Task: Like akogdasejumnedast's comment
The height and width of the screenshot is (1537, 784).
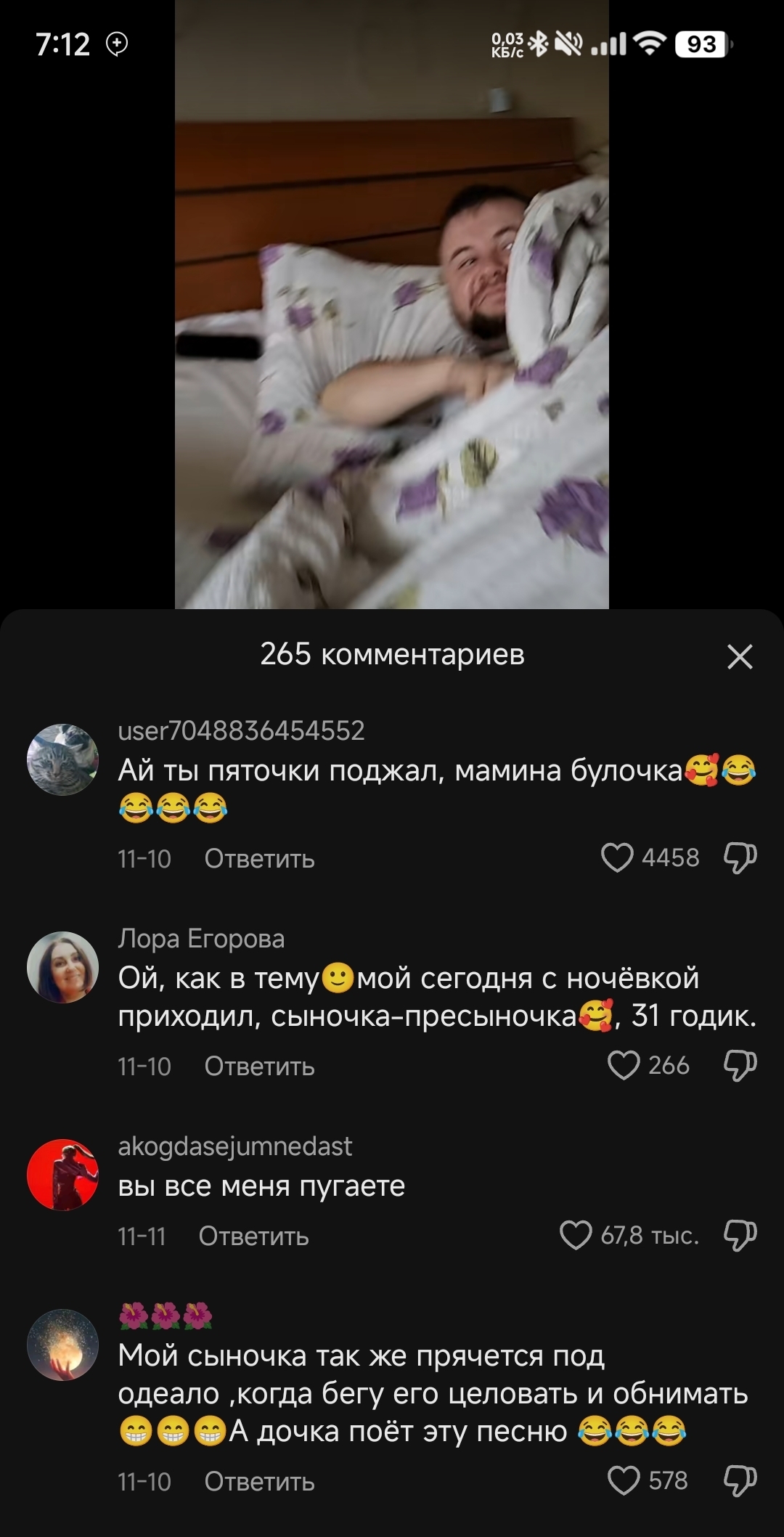Action: coord(576,1235)
